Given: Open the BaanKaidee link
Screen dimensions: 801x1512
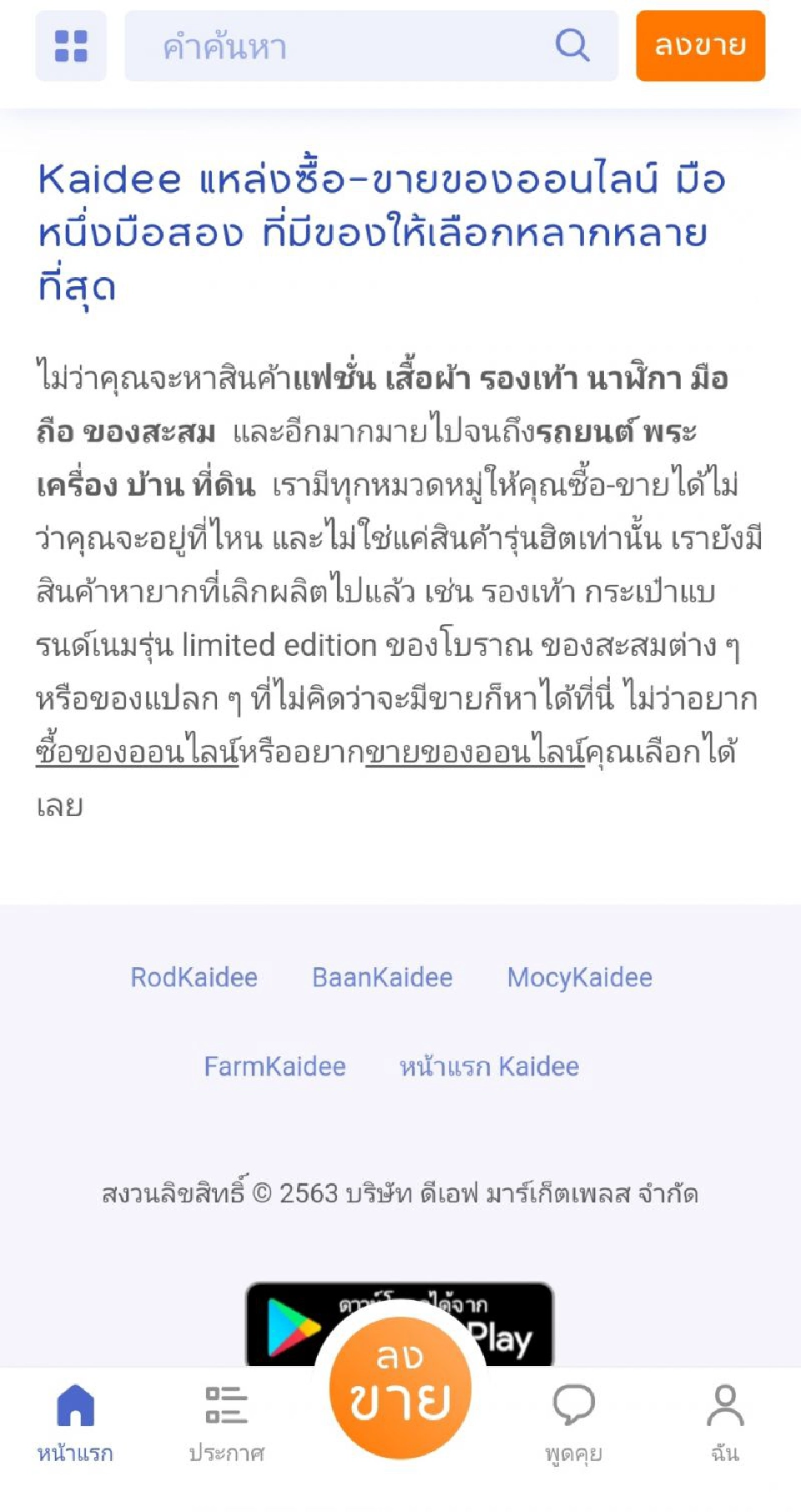Looking at the screenshot, I should [x=381, y=977].
